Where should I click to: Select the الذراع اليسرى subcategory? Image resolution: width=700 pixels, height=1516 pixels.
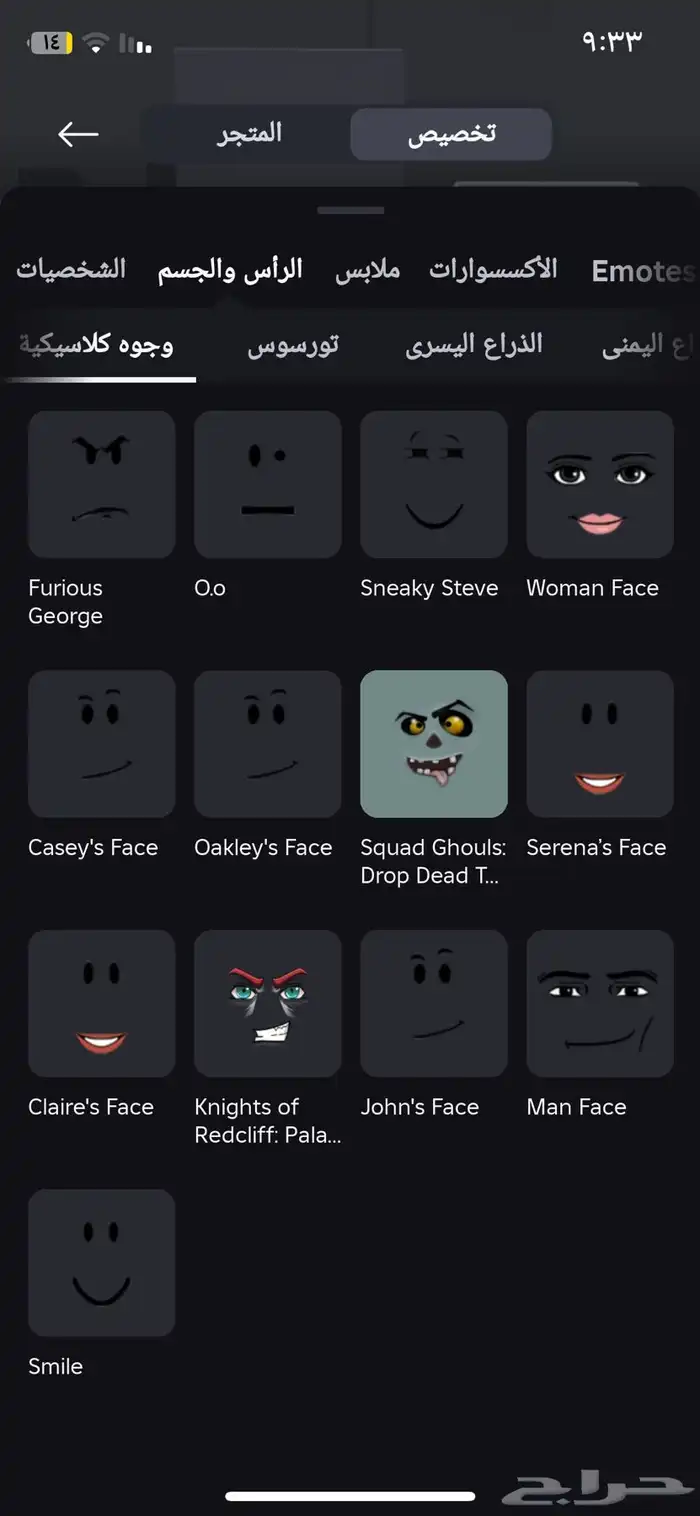474,346
